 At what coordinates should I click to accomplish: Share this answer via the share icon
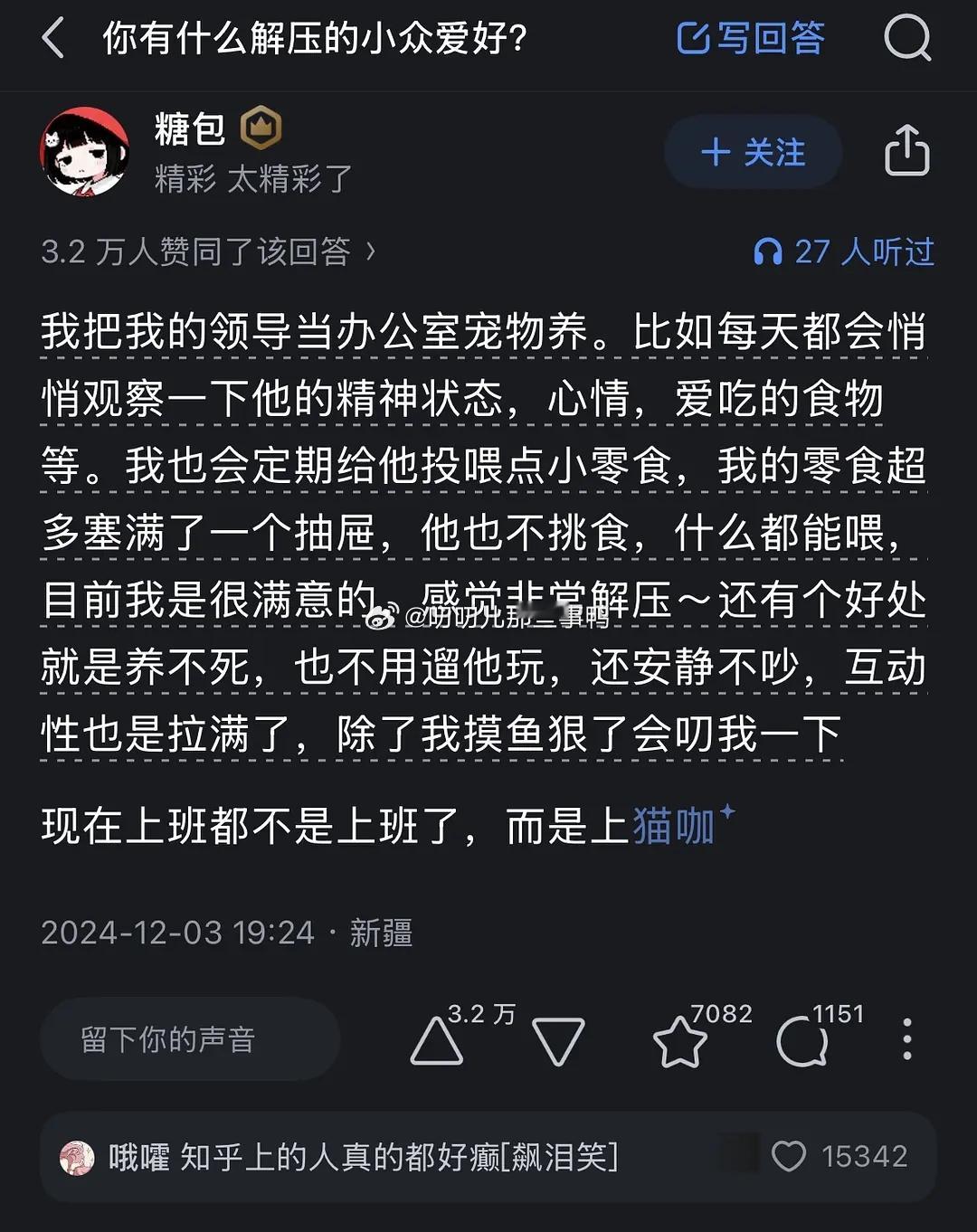pyautogui.click(x=906, y=151)
